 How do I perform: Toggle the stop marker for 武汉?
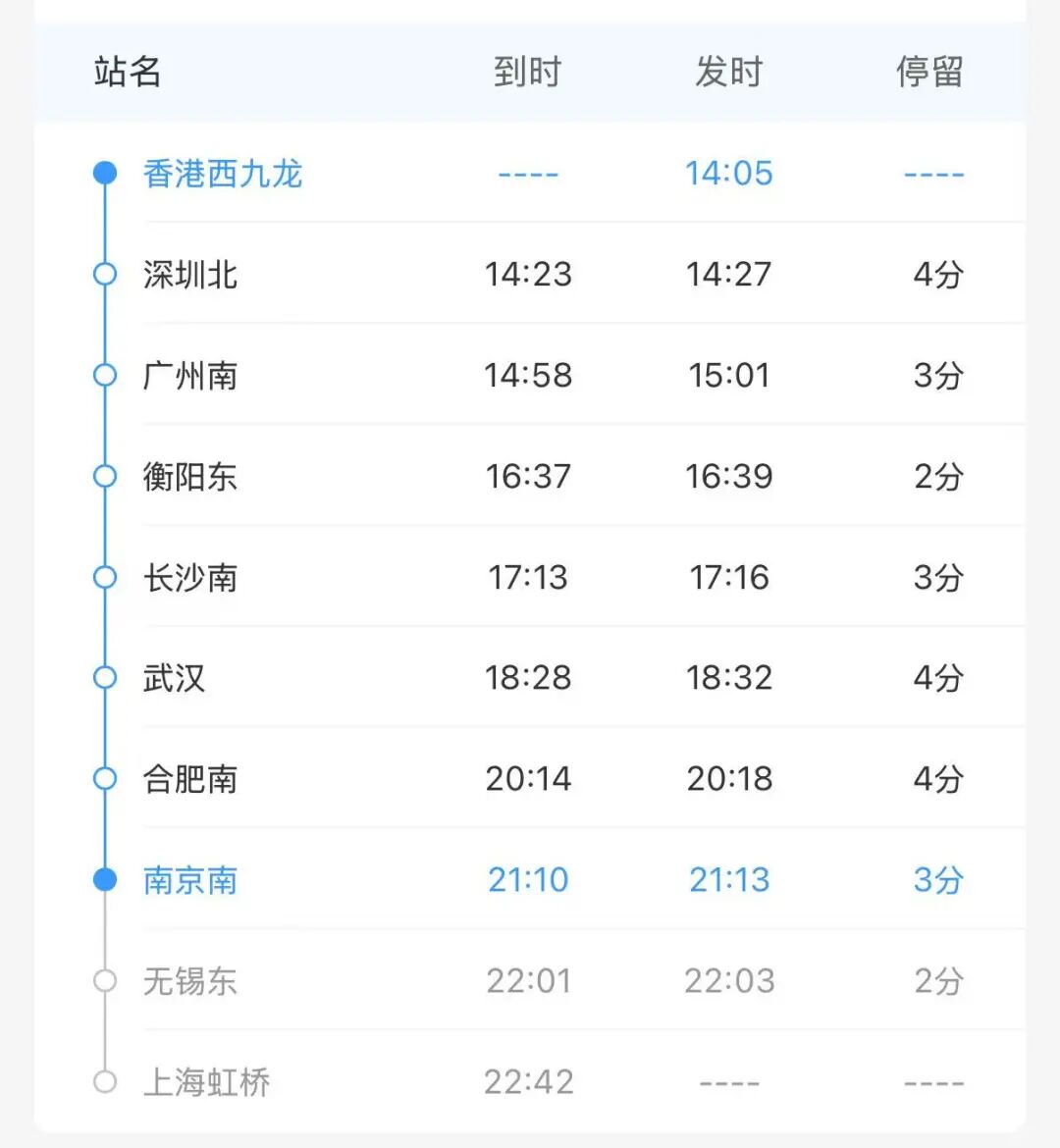pos(105,677)
